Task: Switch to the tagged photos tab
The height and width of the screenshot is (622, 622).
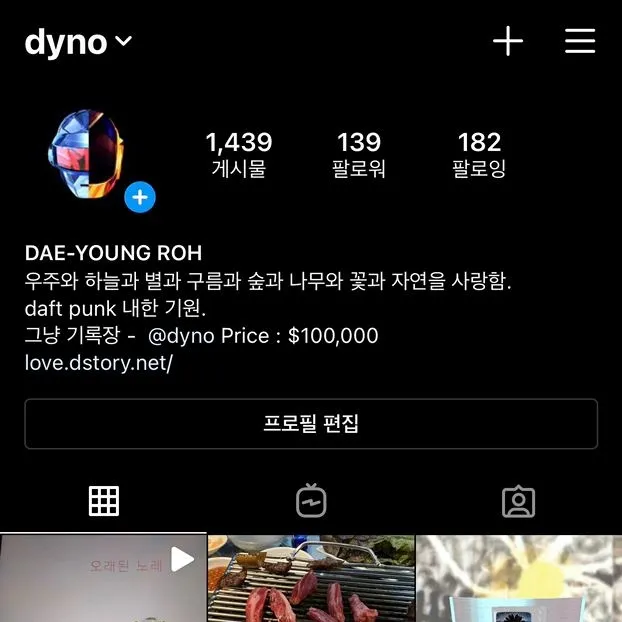Action: point(518,501)
